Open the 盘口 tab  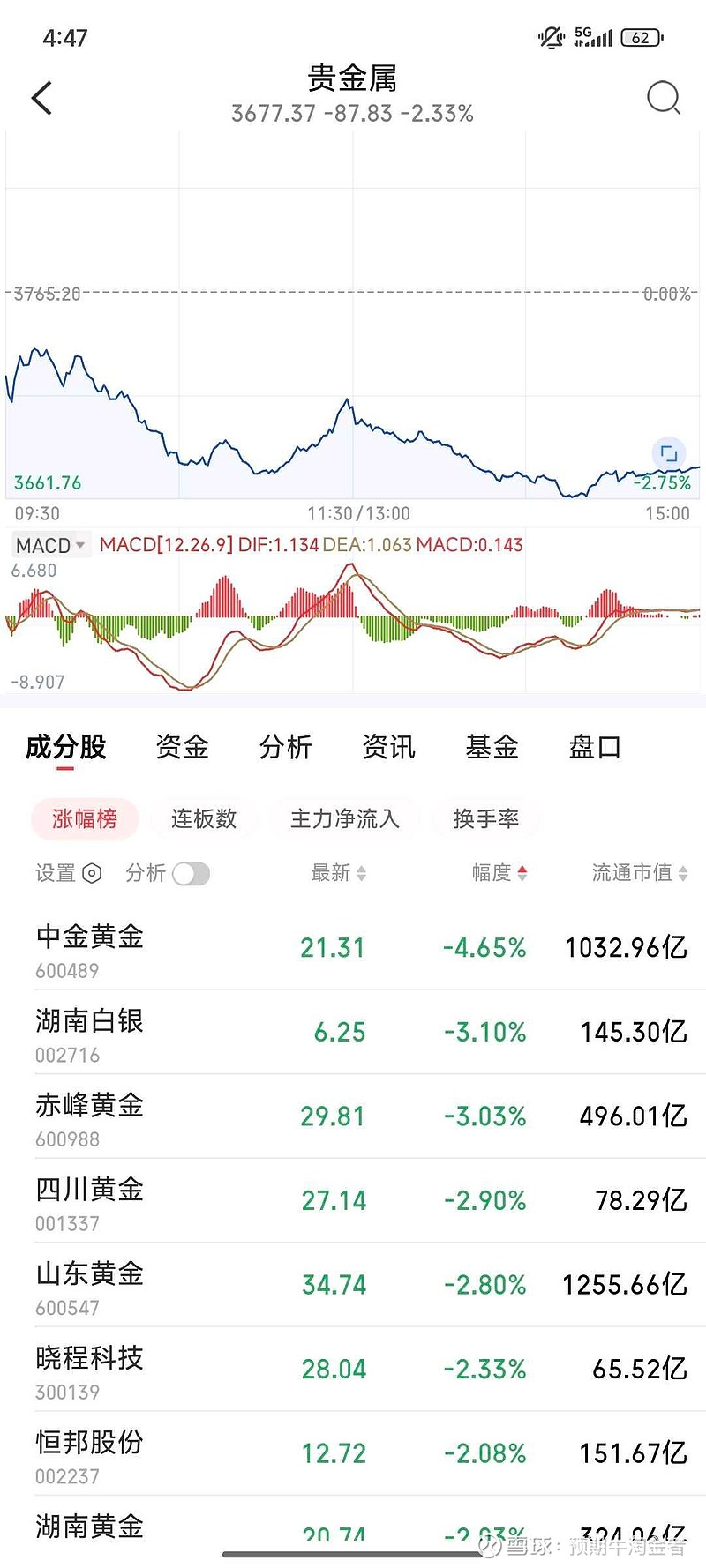[595, 747]
